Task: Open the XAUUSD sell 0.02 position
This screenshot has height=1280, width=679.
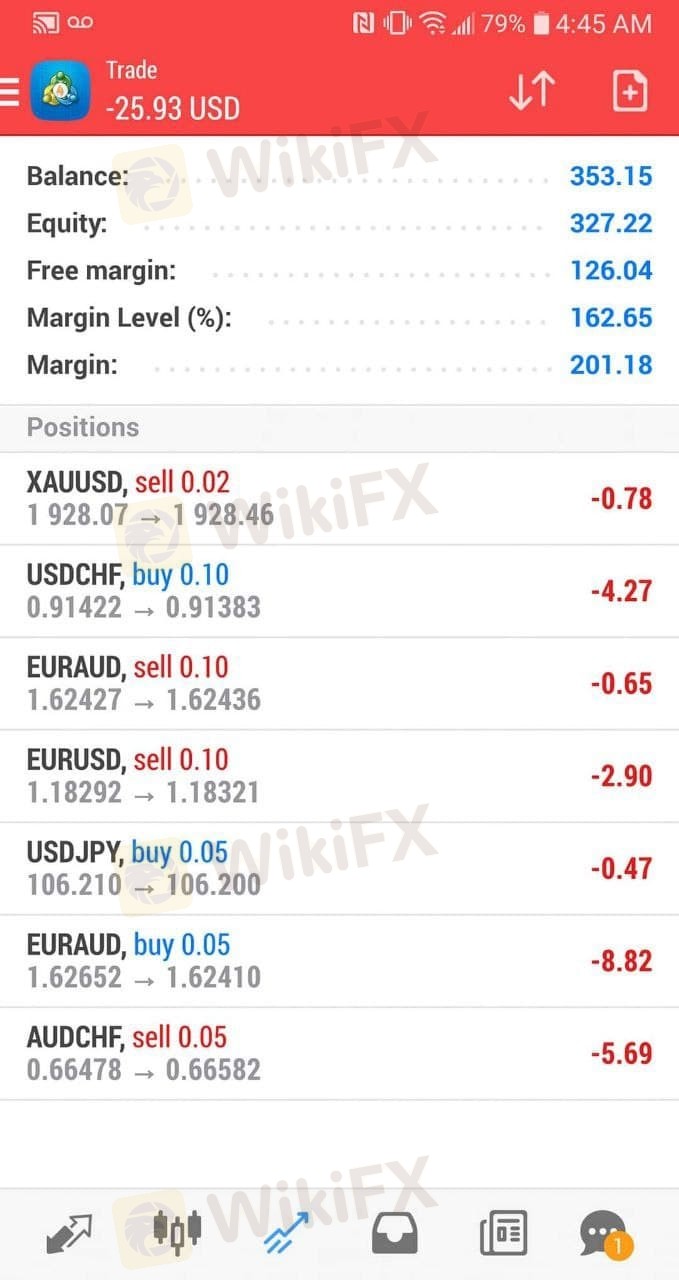Action: click(339, 499)
